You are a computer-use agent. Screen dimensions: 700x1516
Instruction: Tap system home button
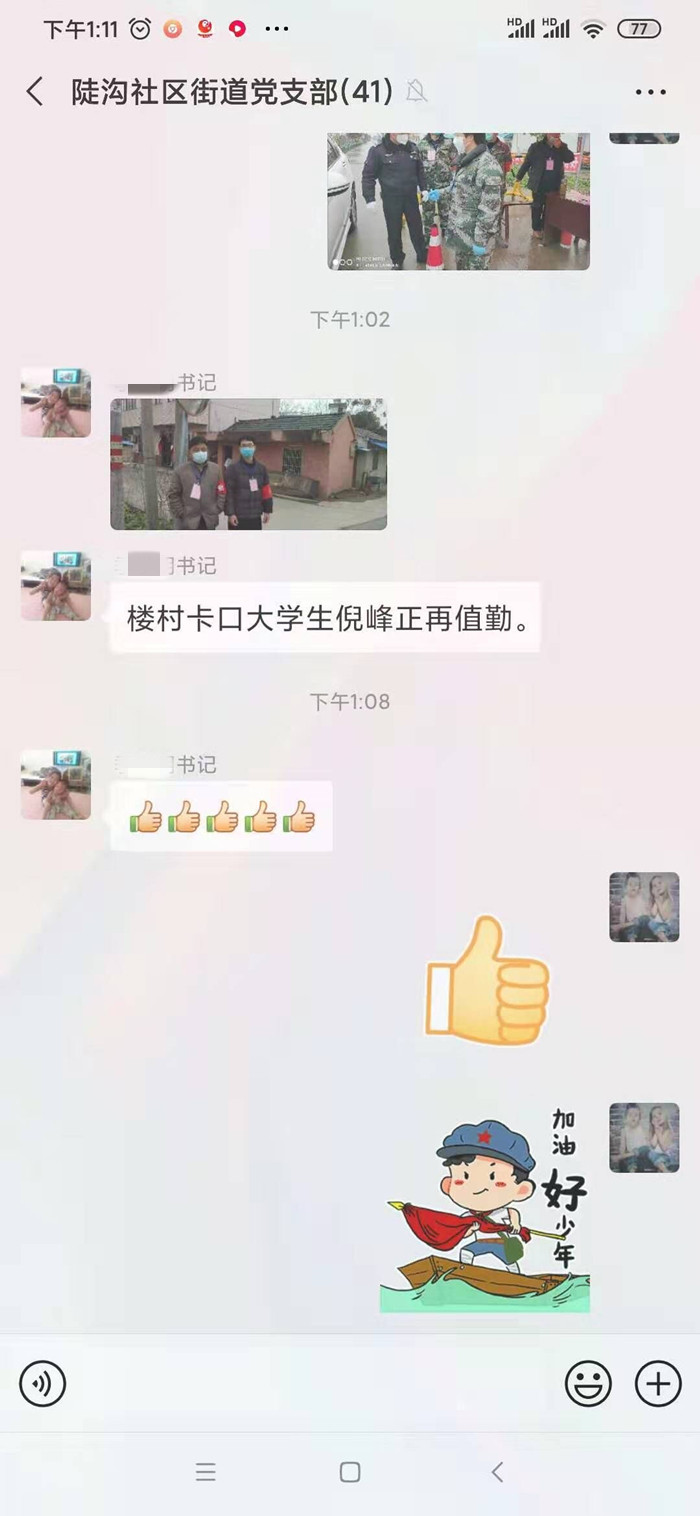350,1472
